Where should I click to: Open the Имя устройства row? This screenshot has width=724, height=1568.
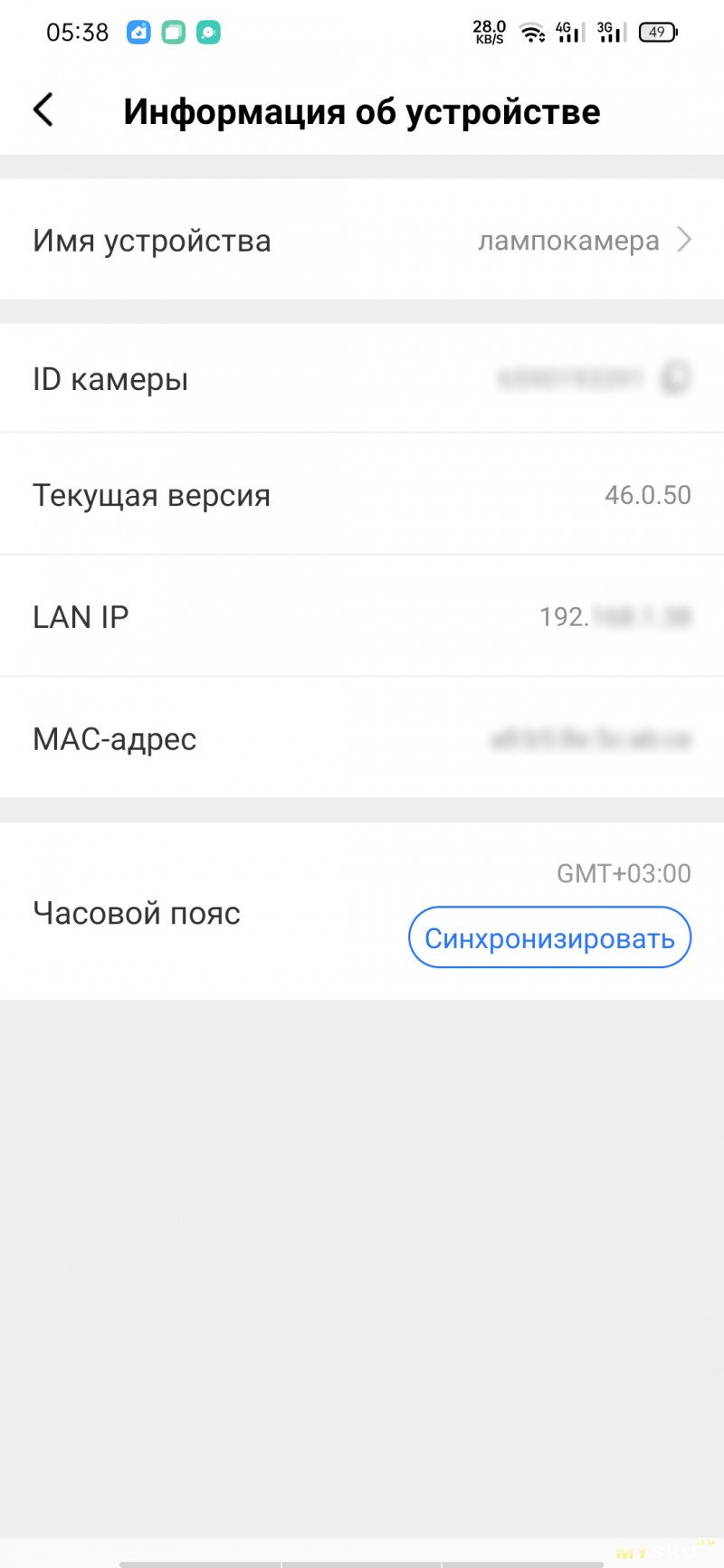(362, 241)
